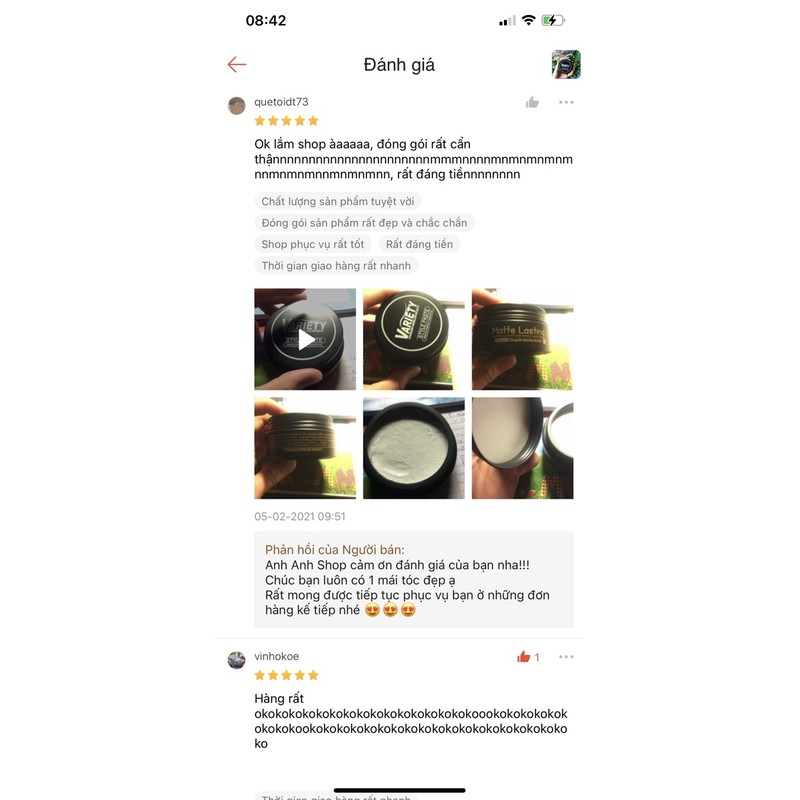
Task: Open the product thumbnail in header
Action: pos(566,65)
